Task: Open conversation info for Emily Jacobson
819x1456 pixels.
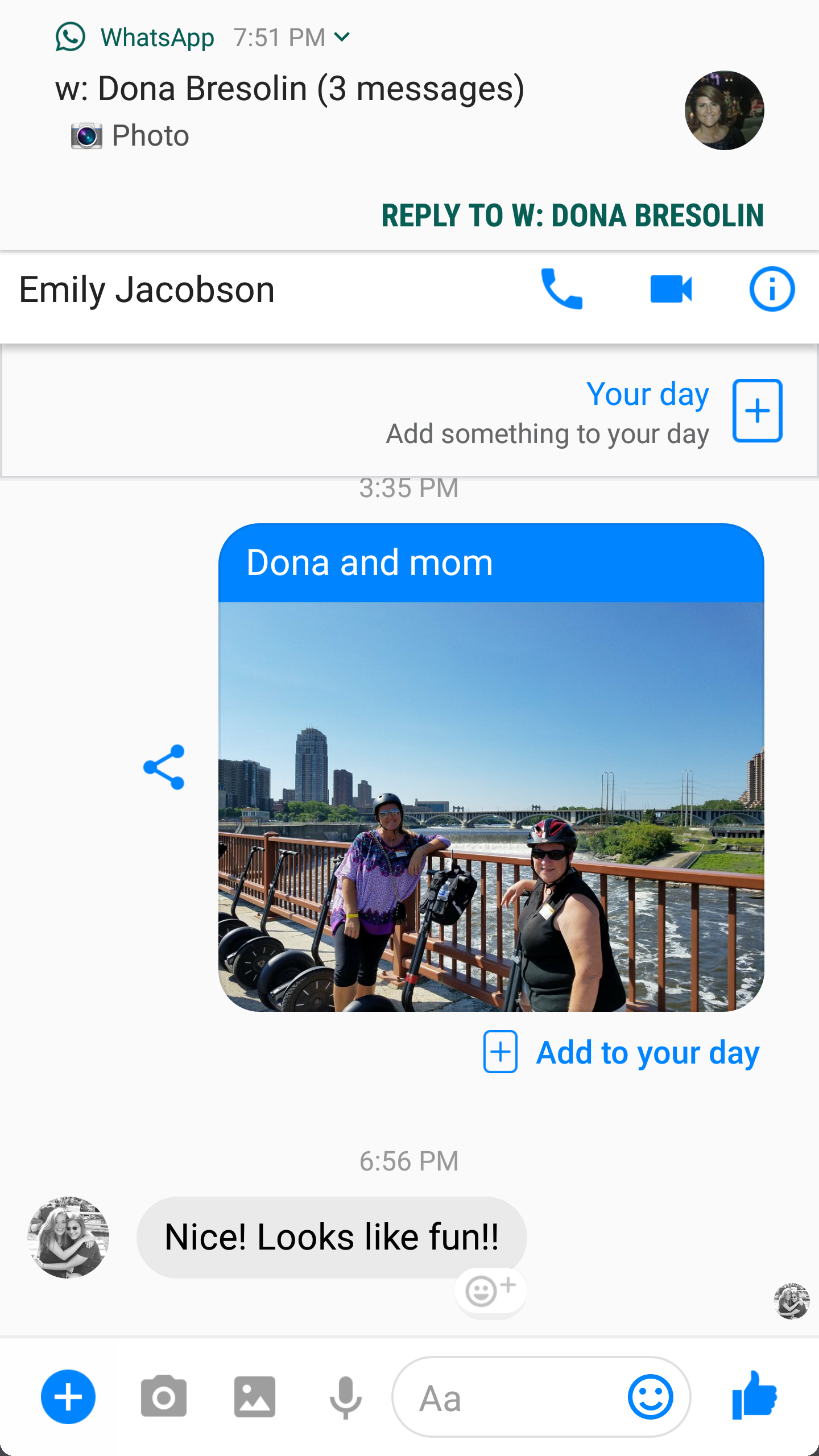Action: [772, 289]
